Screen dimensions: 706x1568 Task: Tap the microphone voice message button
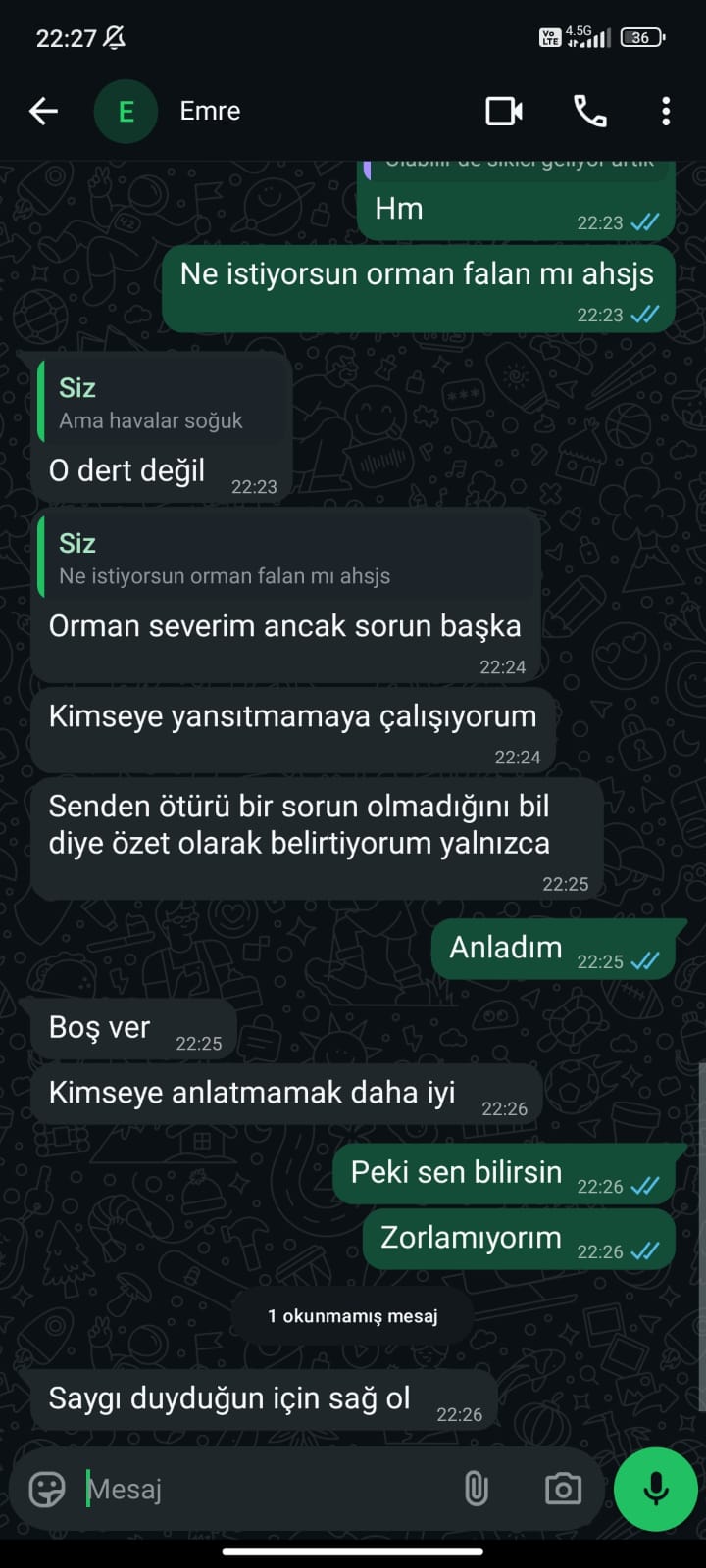(x=655, y=1489)
